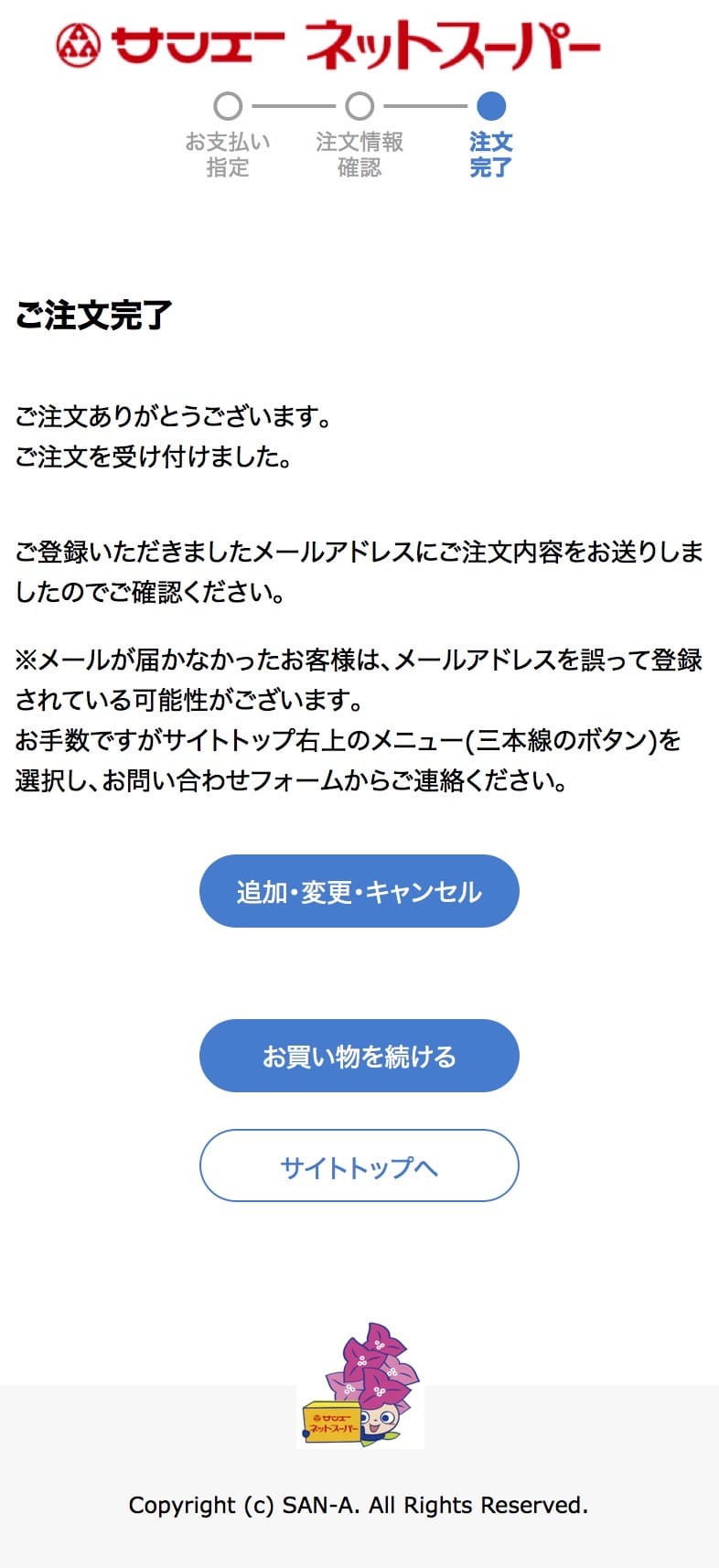Tap the 追加・変更・キャンセル button
This screenshot has height=1568, width=719.
click(x=359, y=891)
